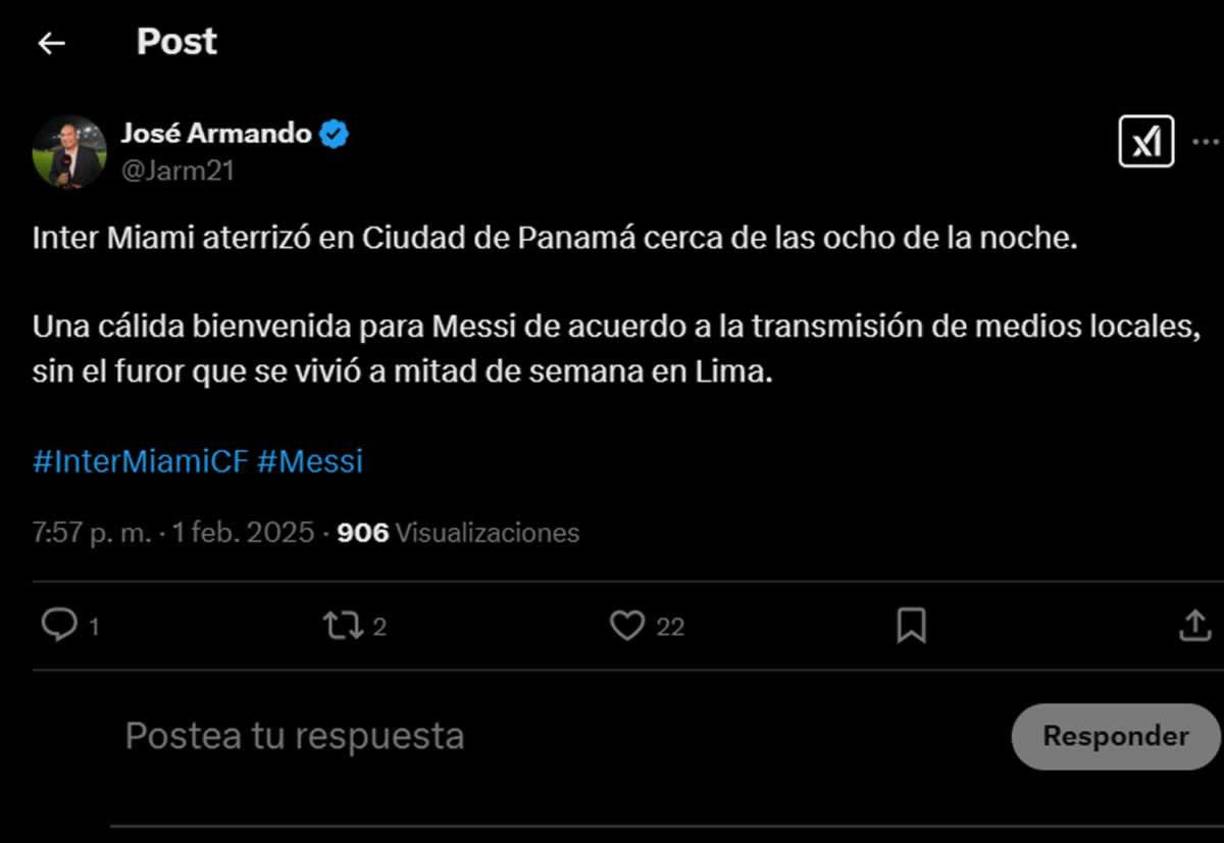1224x843 pixels.
Task: Share the post via the share icon
Action: [x=1194, y=626]
